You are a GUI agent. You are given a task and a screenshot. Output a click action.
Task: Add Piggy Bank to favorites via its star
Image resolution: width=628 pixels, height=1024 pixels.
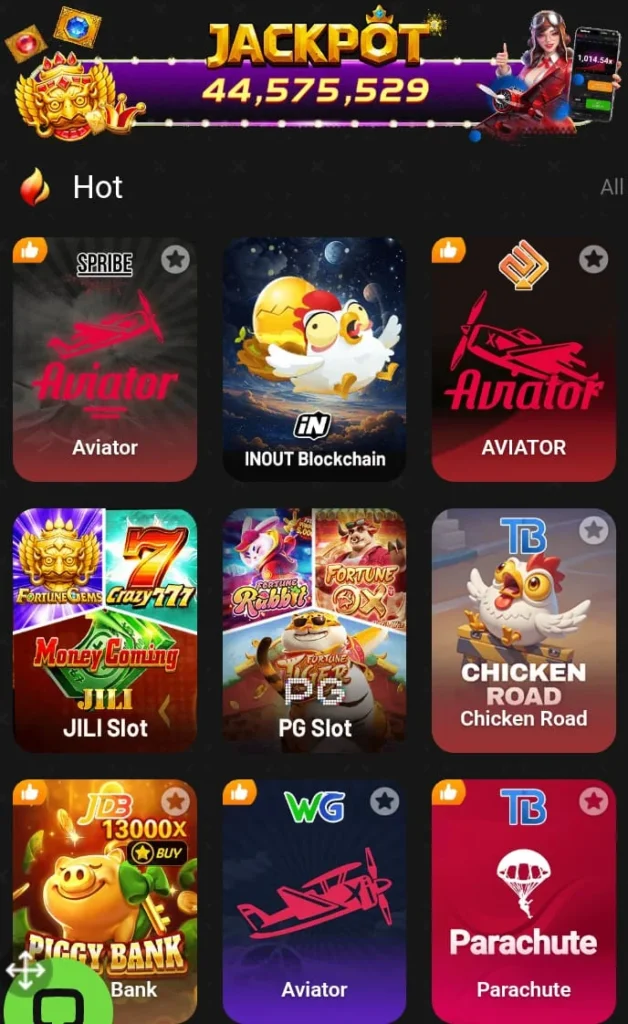click(176, 800)
